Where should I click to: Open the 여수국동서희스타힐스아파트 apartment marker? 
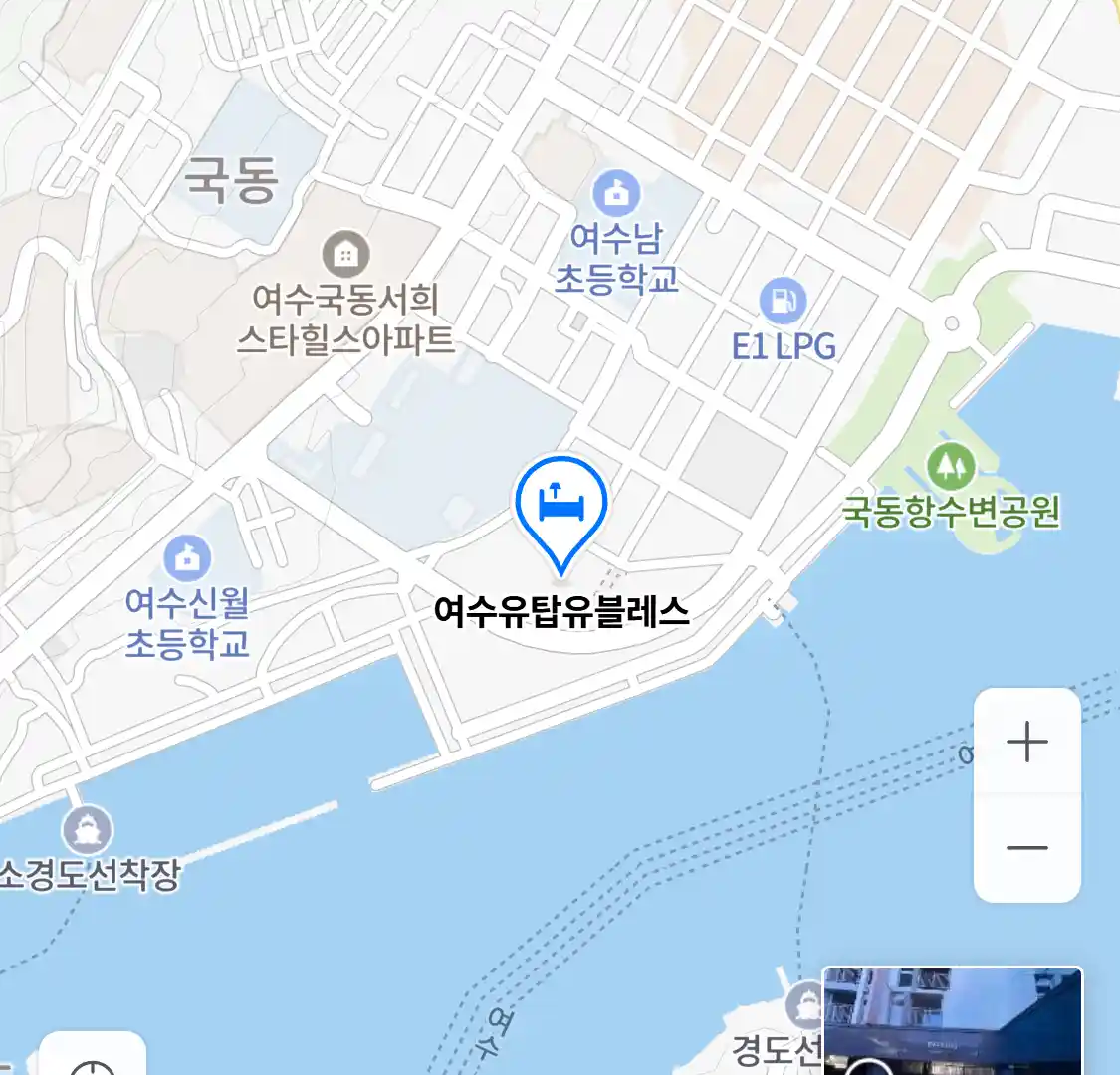(345, 255)
